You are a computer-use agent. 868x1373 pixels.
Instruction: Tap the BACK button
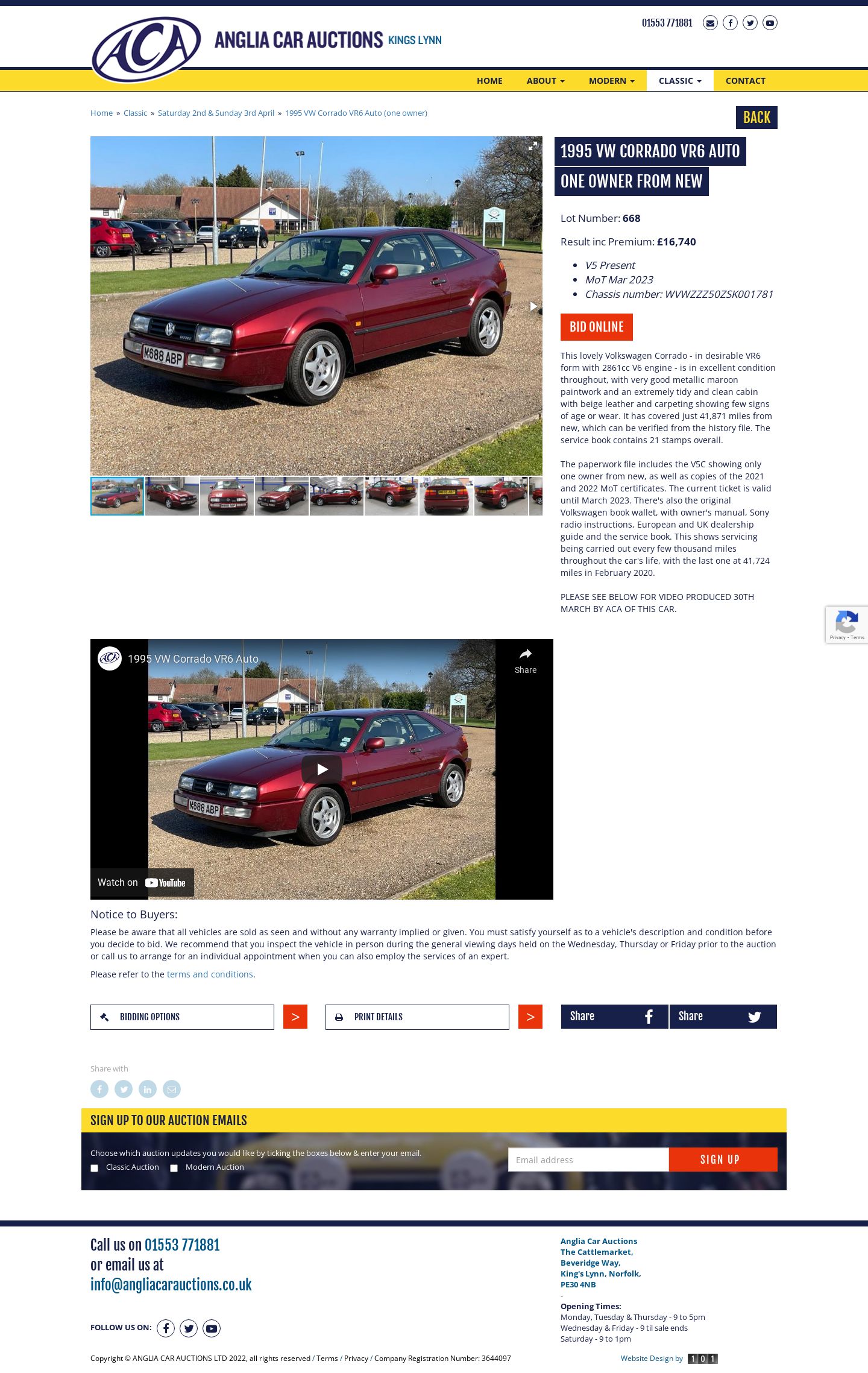(x=756, y=118)
